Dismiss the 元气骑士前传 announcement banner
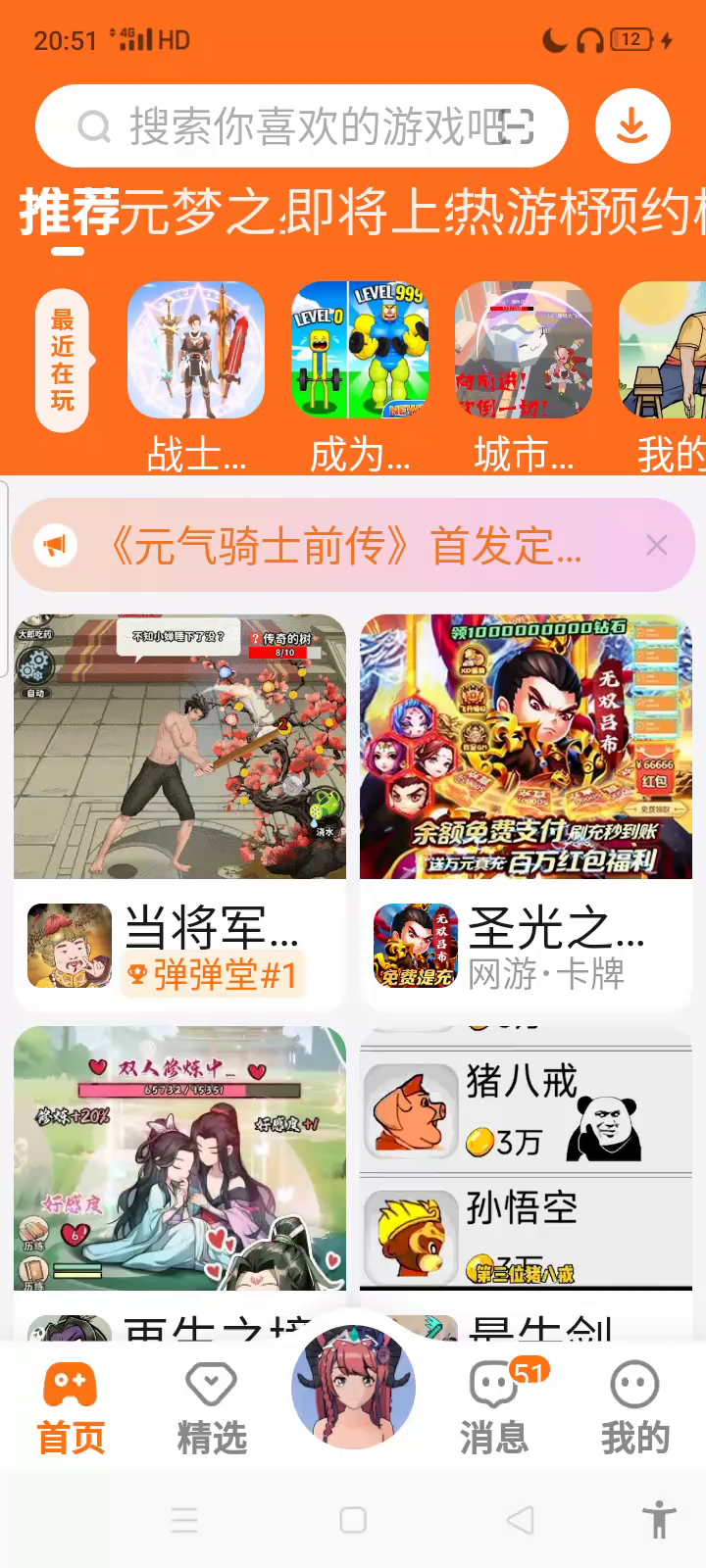Screen dimensions: 706x1568 pyautogui.click(x=657, y=546)
